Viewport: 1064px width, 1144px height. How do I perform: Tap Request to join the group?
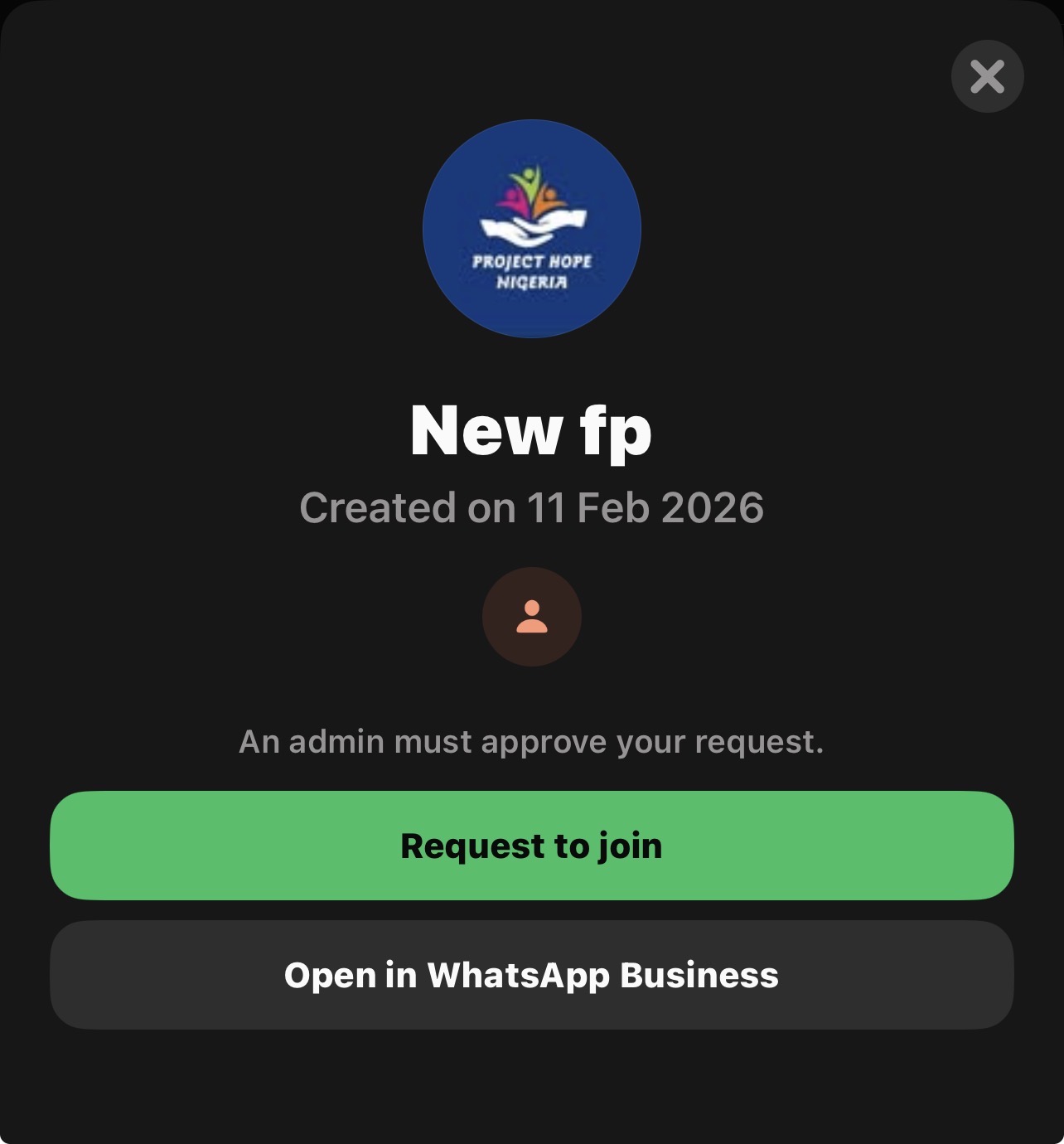pos(531,846)
